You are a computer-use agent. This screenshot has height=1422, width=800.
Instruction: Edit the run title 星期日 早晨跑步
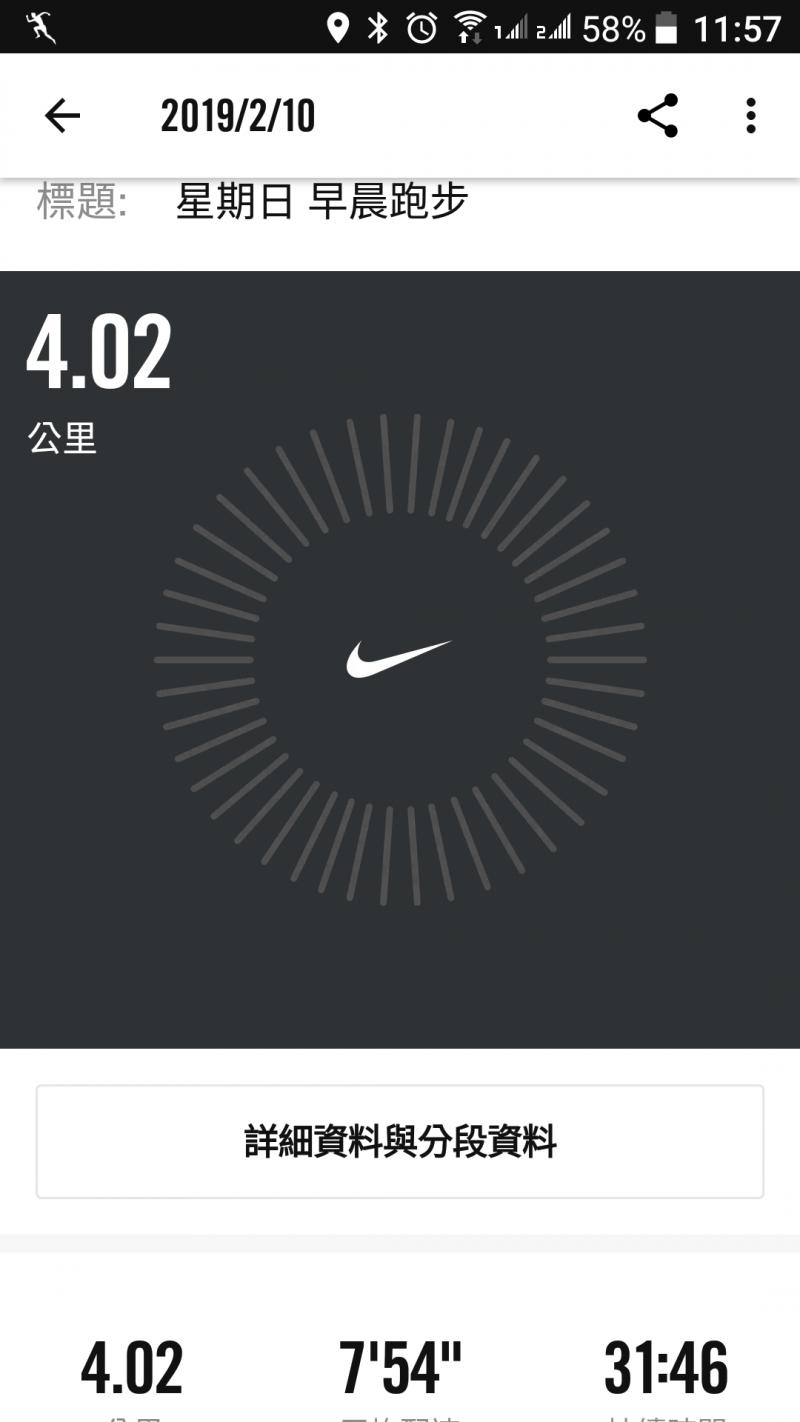coord(322,202)
